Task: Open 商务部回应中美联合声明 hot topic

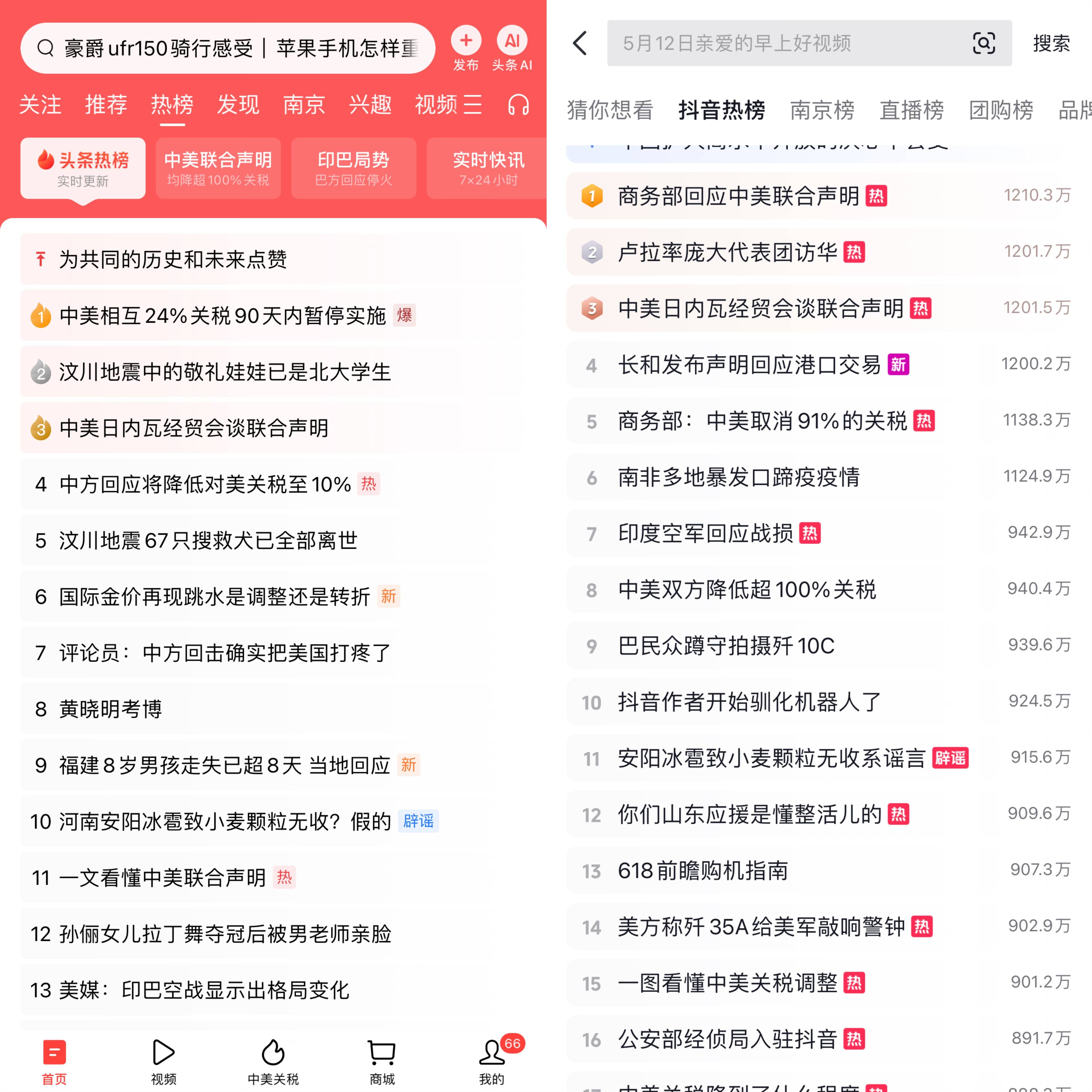Action: tap(738, 196)
